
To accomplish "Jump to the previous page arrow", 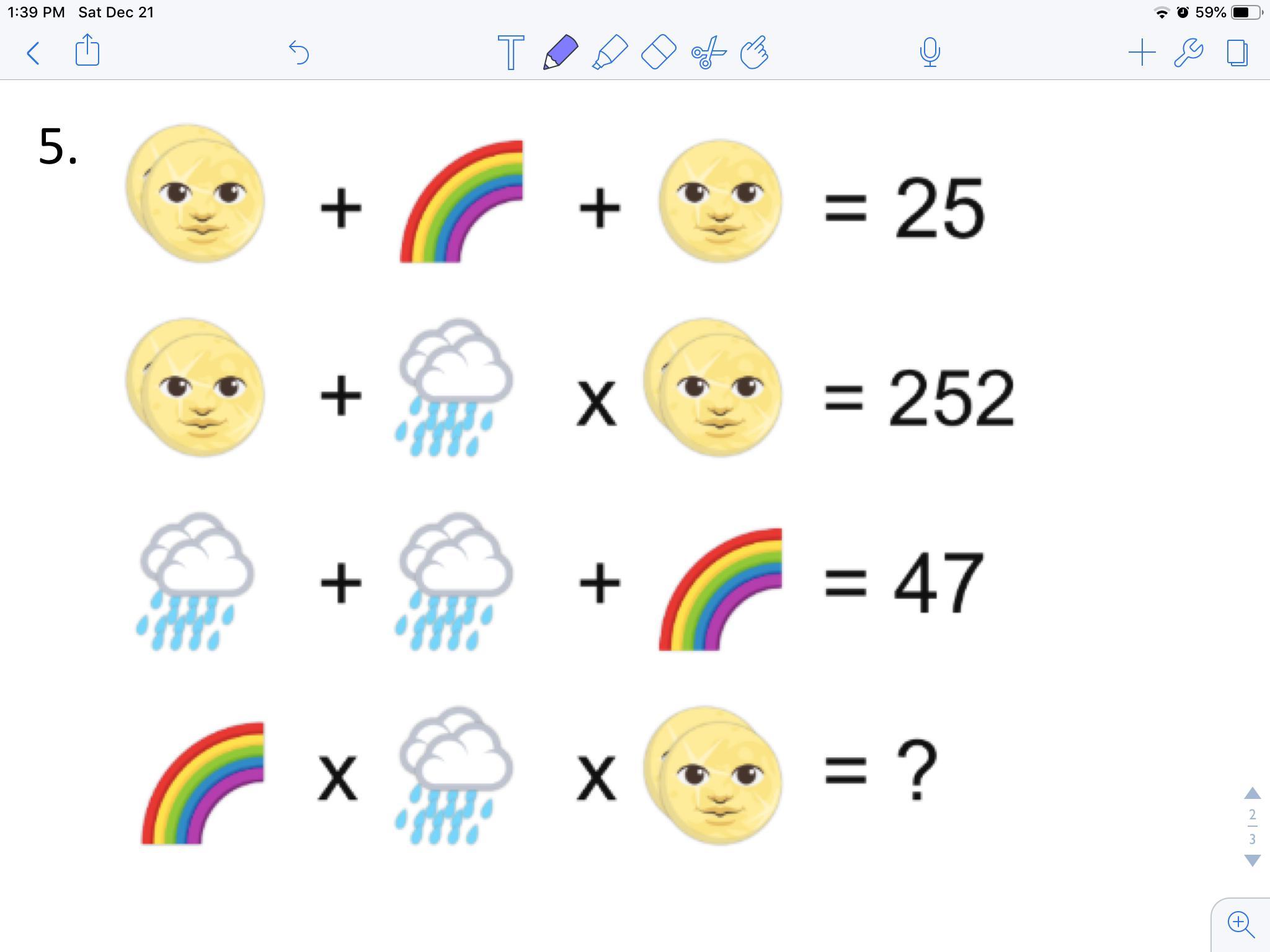I will tap(1252, 793).
